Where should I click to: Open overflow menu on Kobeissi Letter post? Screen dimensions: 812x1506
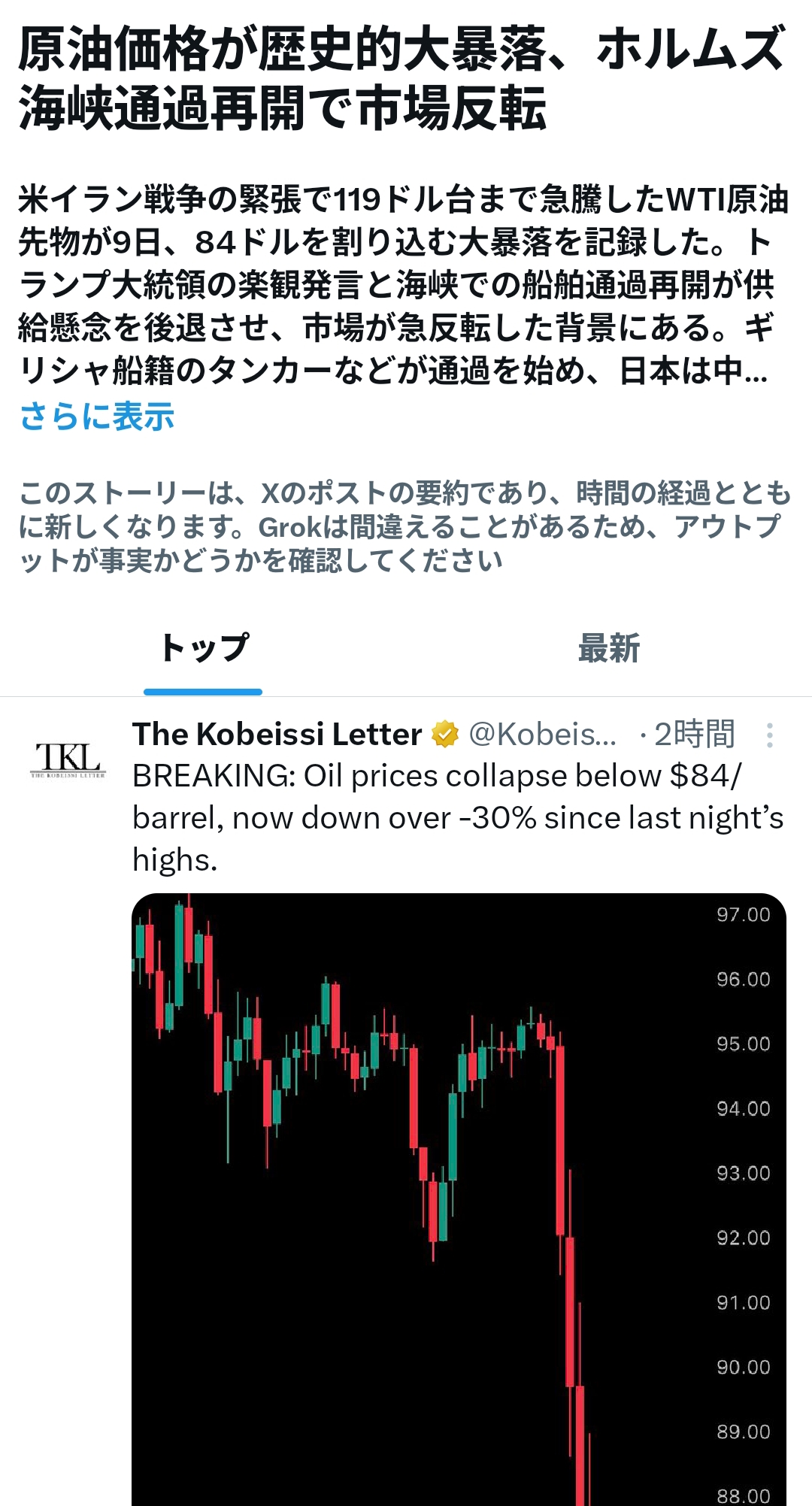pos(769,735)
